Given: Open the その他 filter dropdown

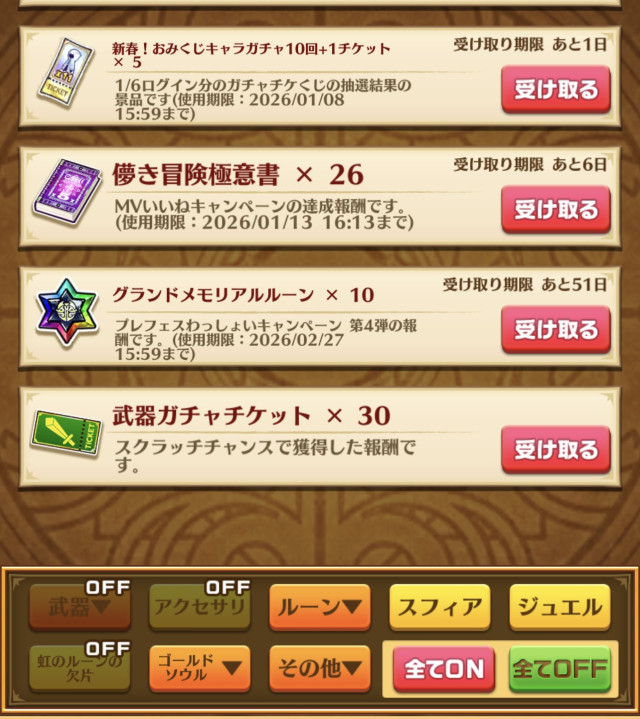Looking at the screenshot, I should click(320, 669).
